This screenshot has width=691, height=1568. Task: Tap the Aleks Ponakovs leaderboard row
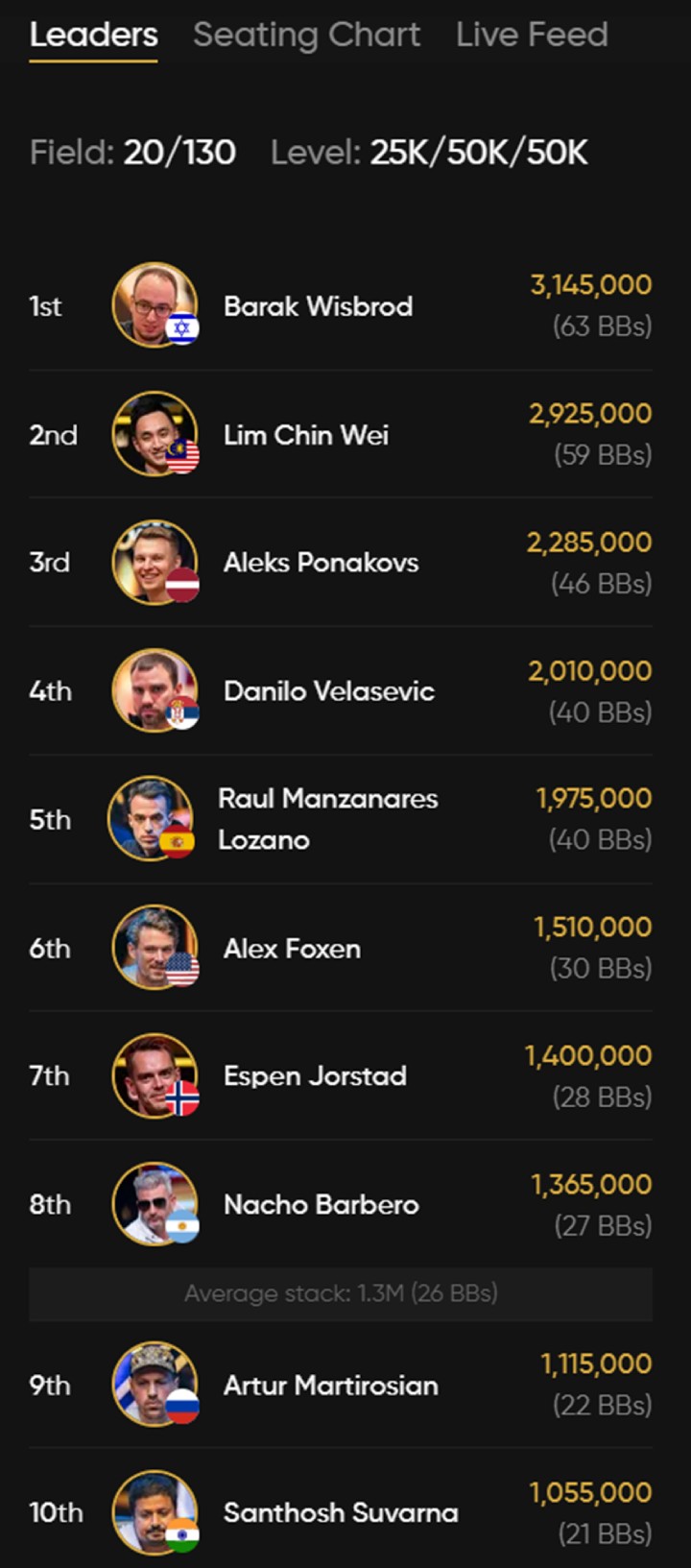tap(321, 563)
